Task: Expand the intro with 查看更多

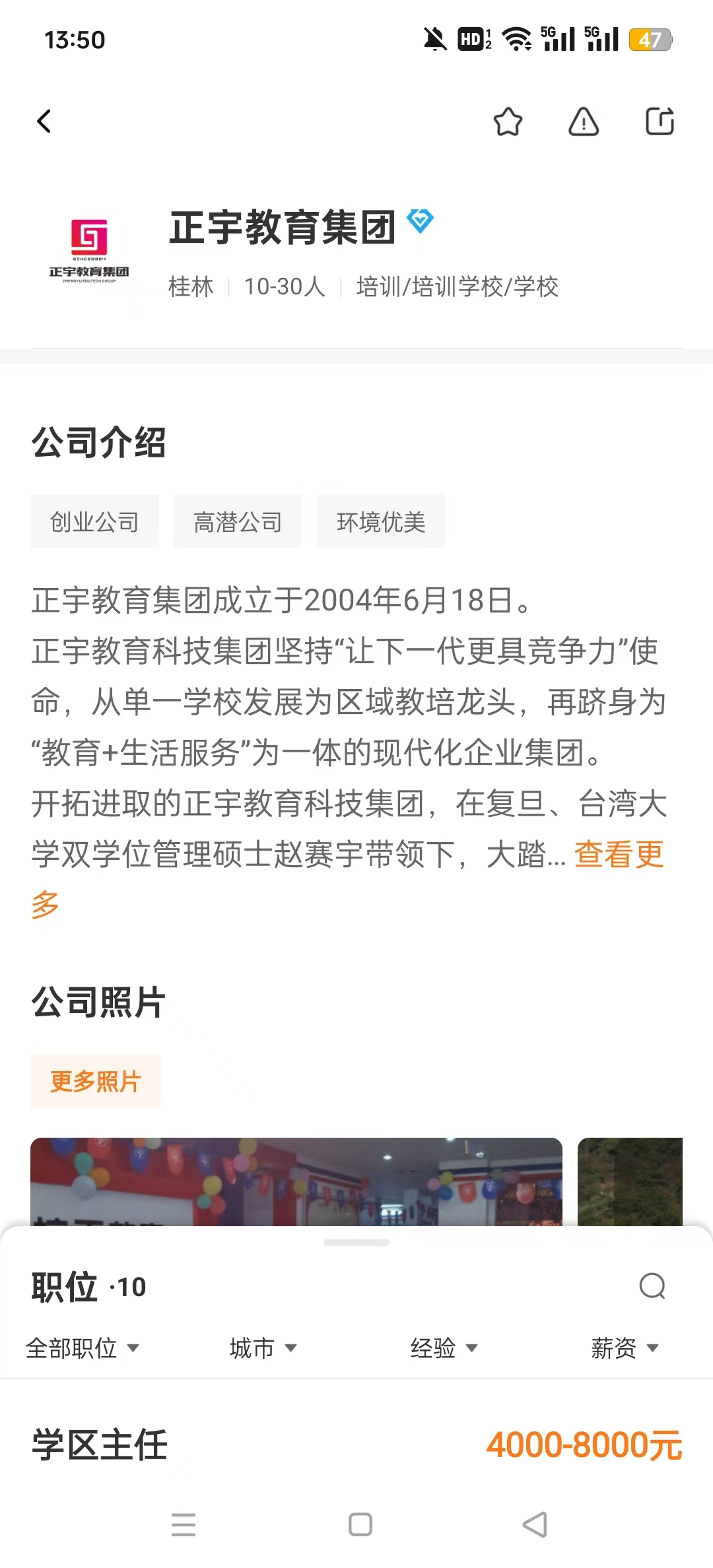Action: coord(618,855)
